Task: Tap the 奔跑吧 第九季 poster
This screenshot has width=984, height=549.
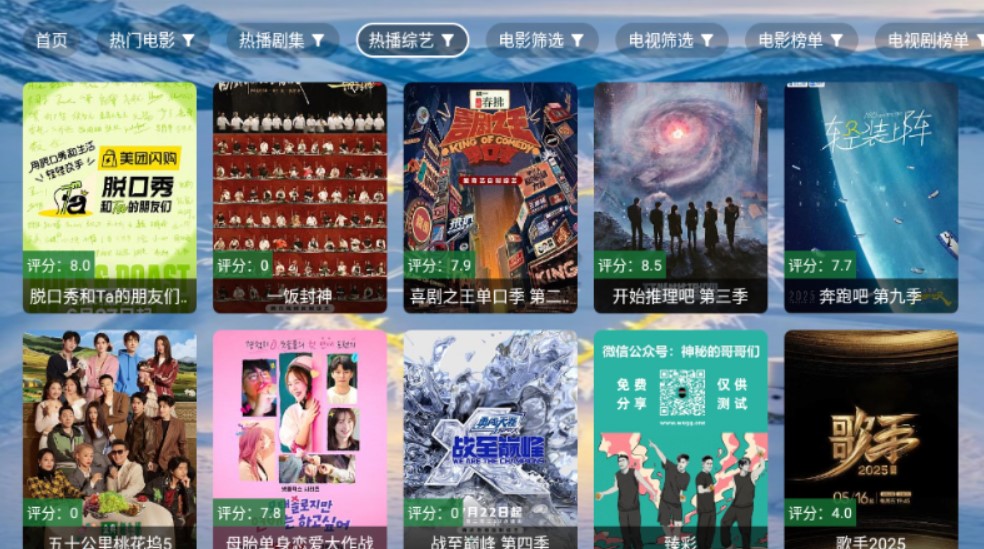Action: [871, 197]
